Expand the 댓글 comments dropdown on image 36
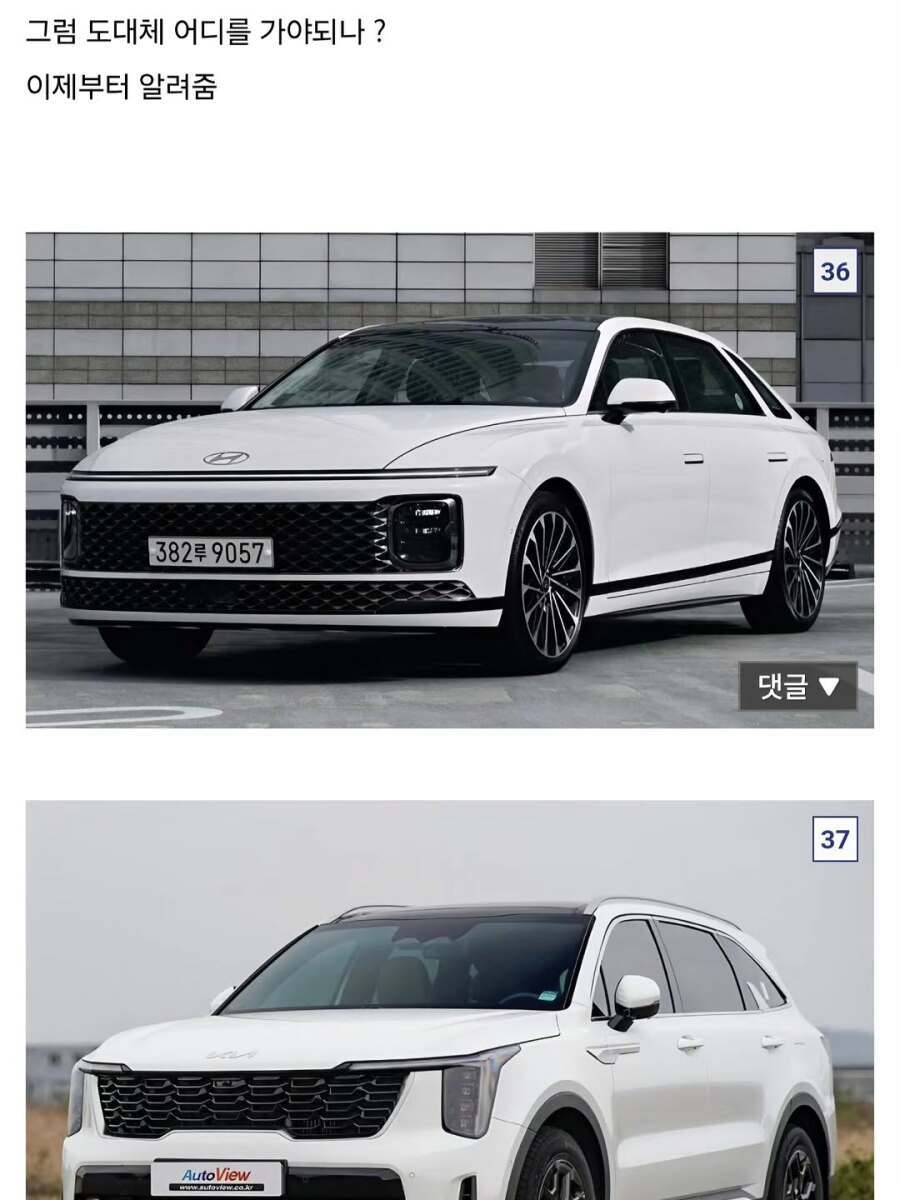Screen dimensions: 900x1200 (798, 686)
